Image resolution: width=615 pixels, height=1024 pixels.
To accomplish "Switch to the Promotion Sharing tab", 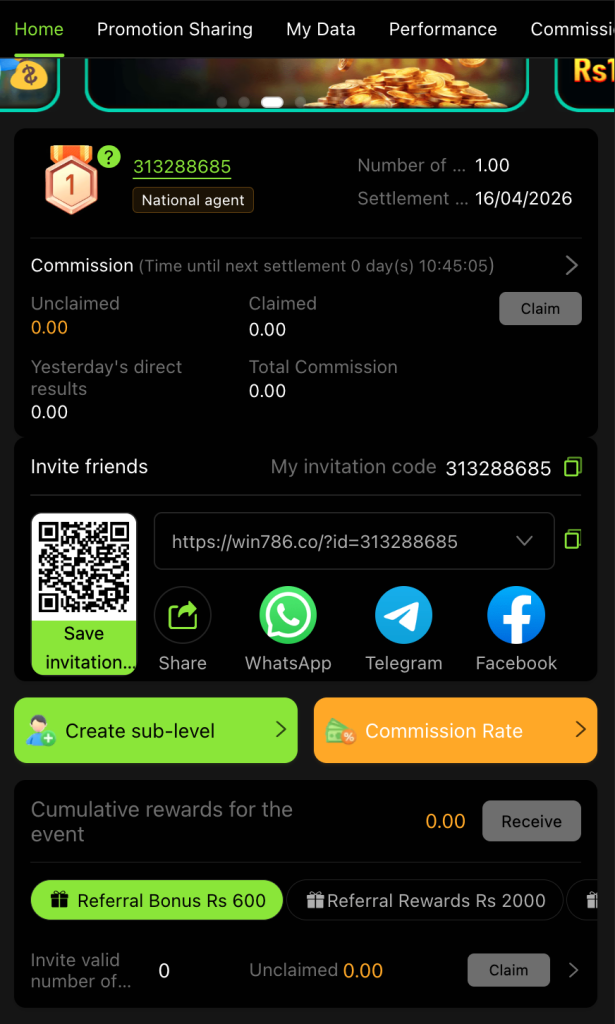I will [x=174, y=29].
